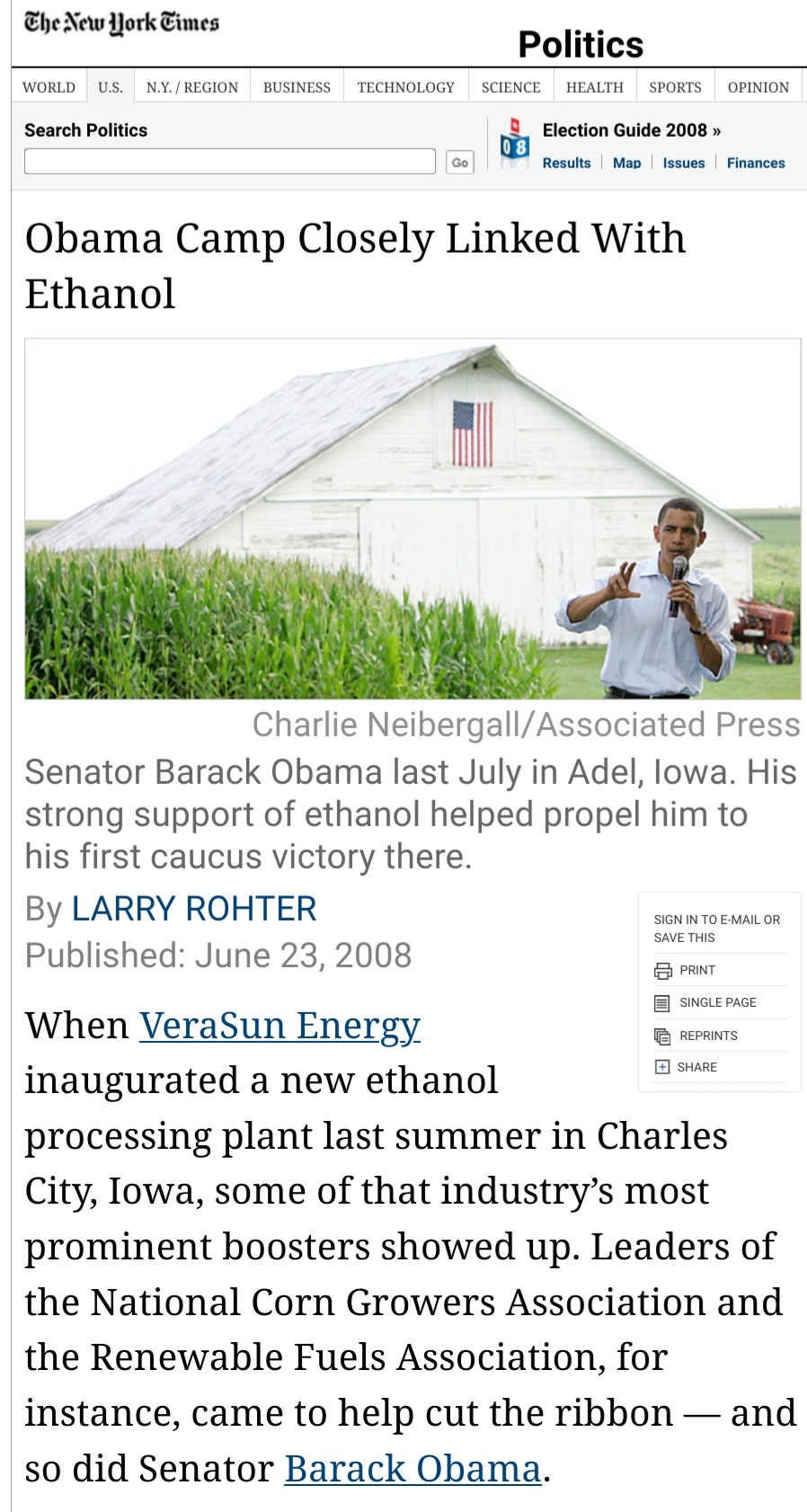Focus the Search Politics text box
Screen dimensions: 807x1512
click(x=230, y=162)
